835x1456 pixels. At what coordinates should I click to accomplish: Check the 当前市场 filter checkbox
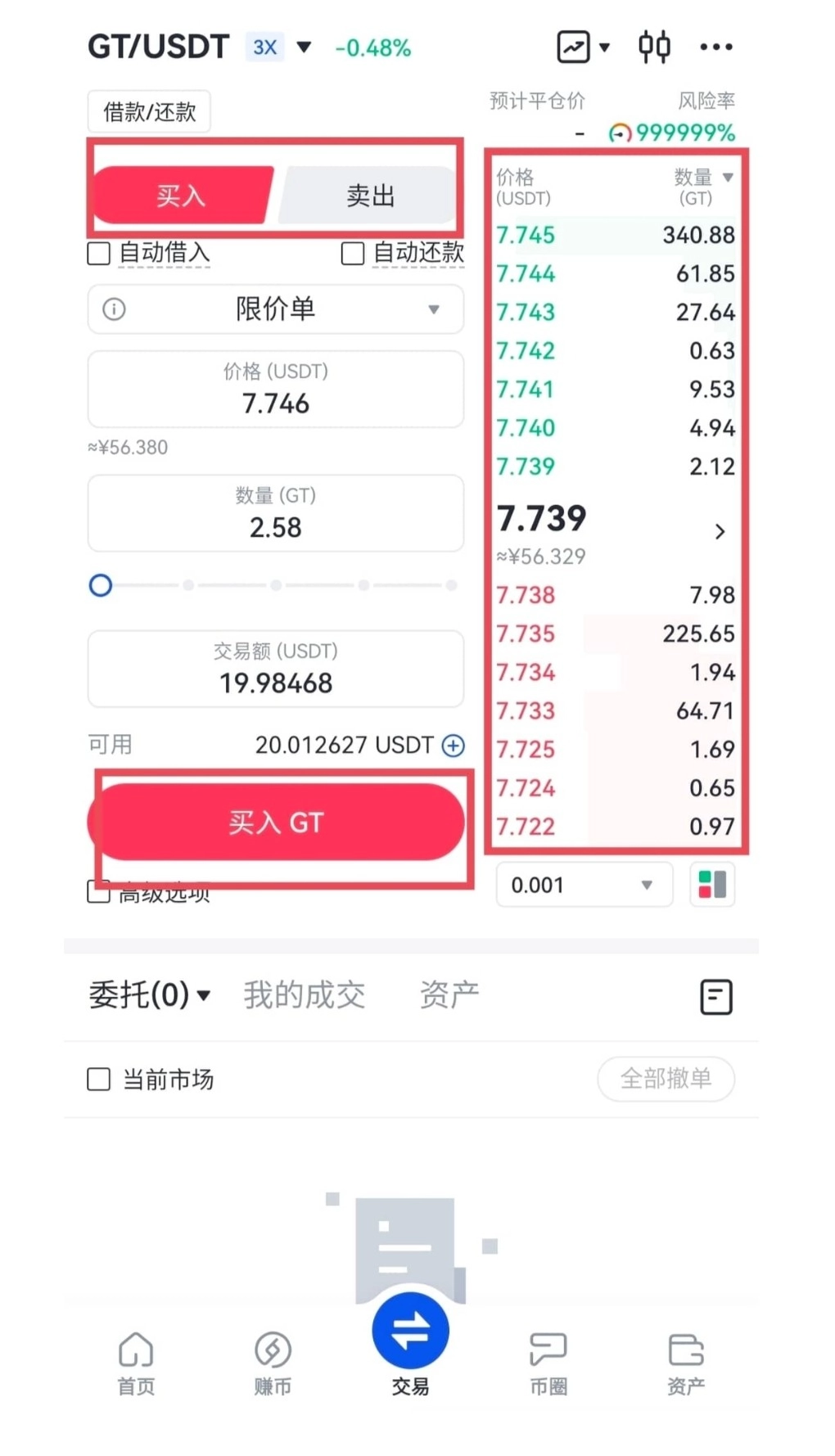[98, 1080]
